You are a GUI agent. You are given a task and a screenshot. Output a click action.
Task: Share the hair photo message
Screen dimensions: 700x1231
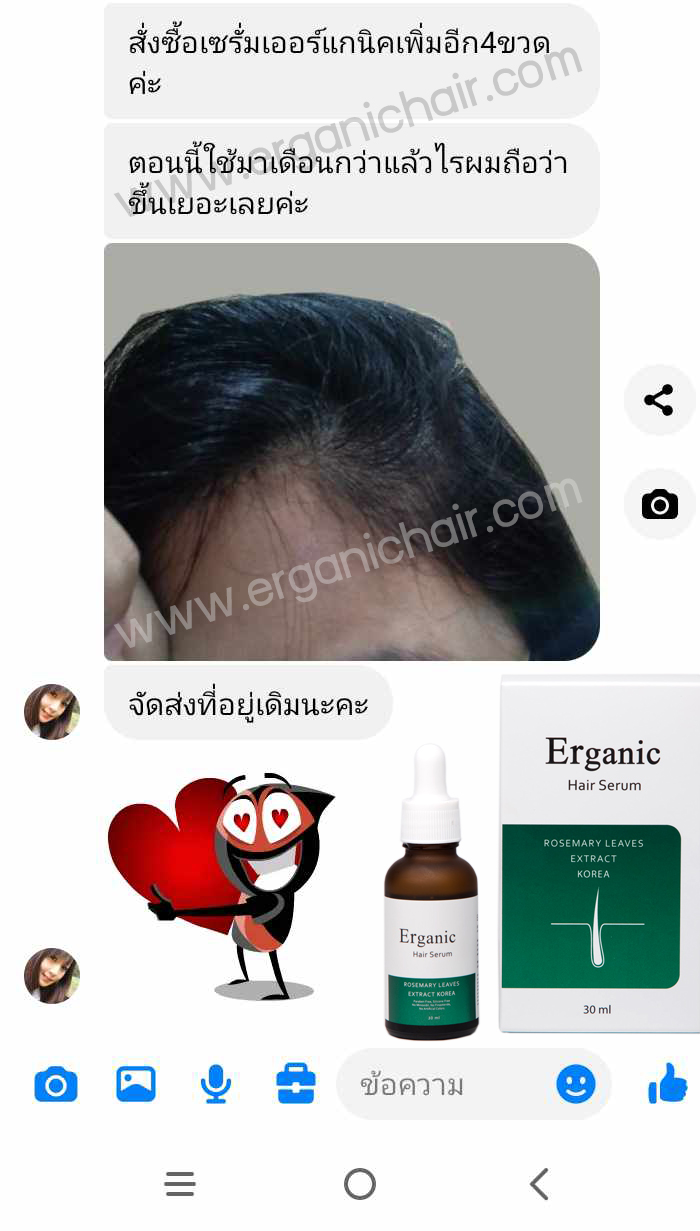659,401
